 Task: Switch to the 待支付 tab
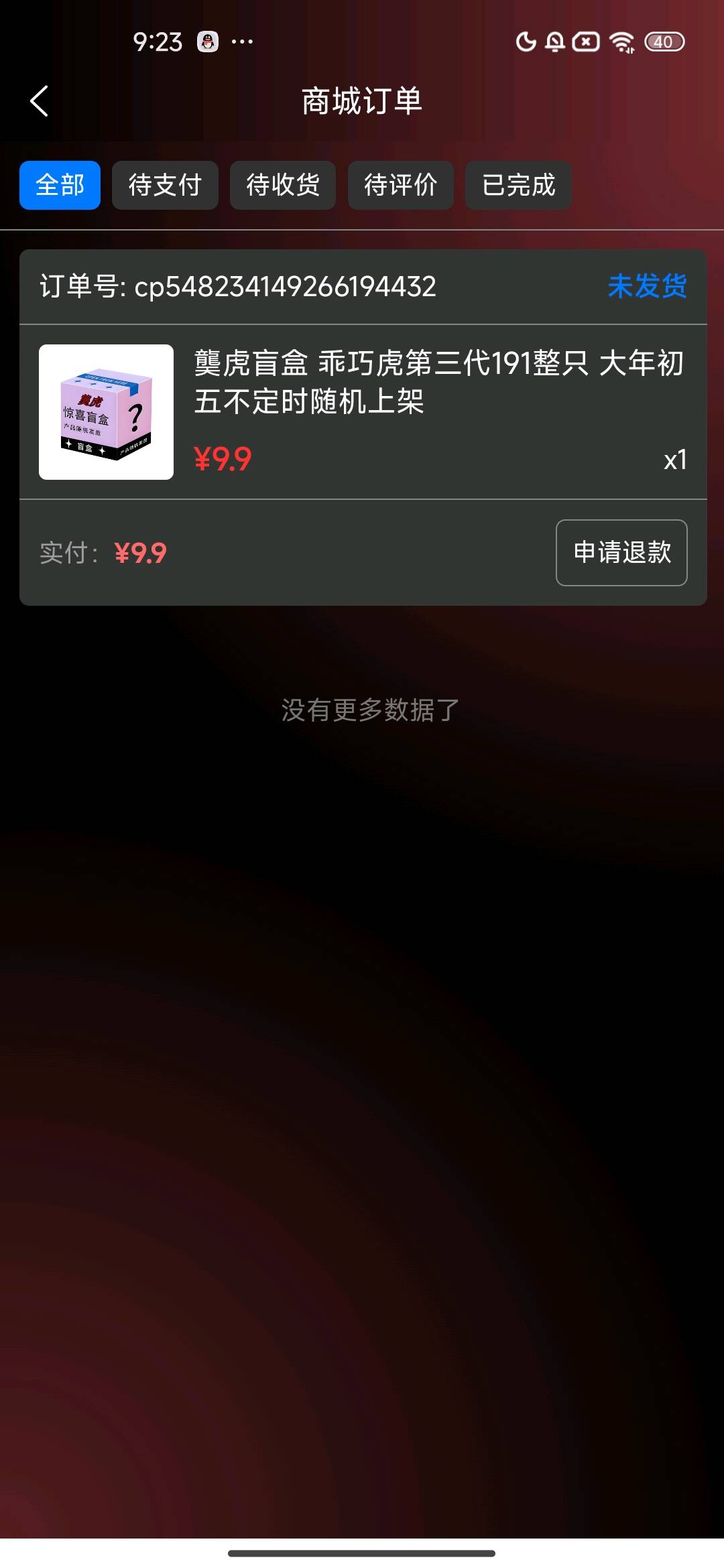tap(164, 185)
